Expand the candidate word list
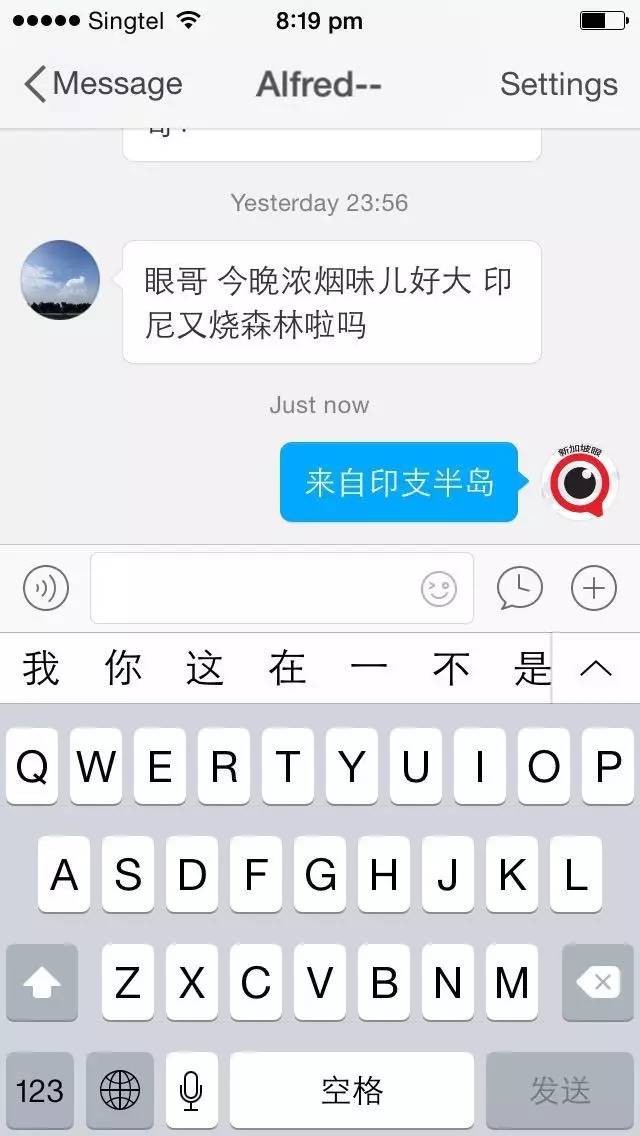640x1136 pixels. 596,668
